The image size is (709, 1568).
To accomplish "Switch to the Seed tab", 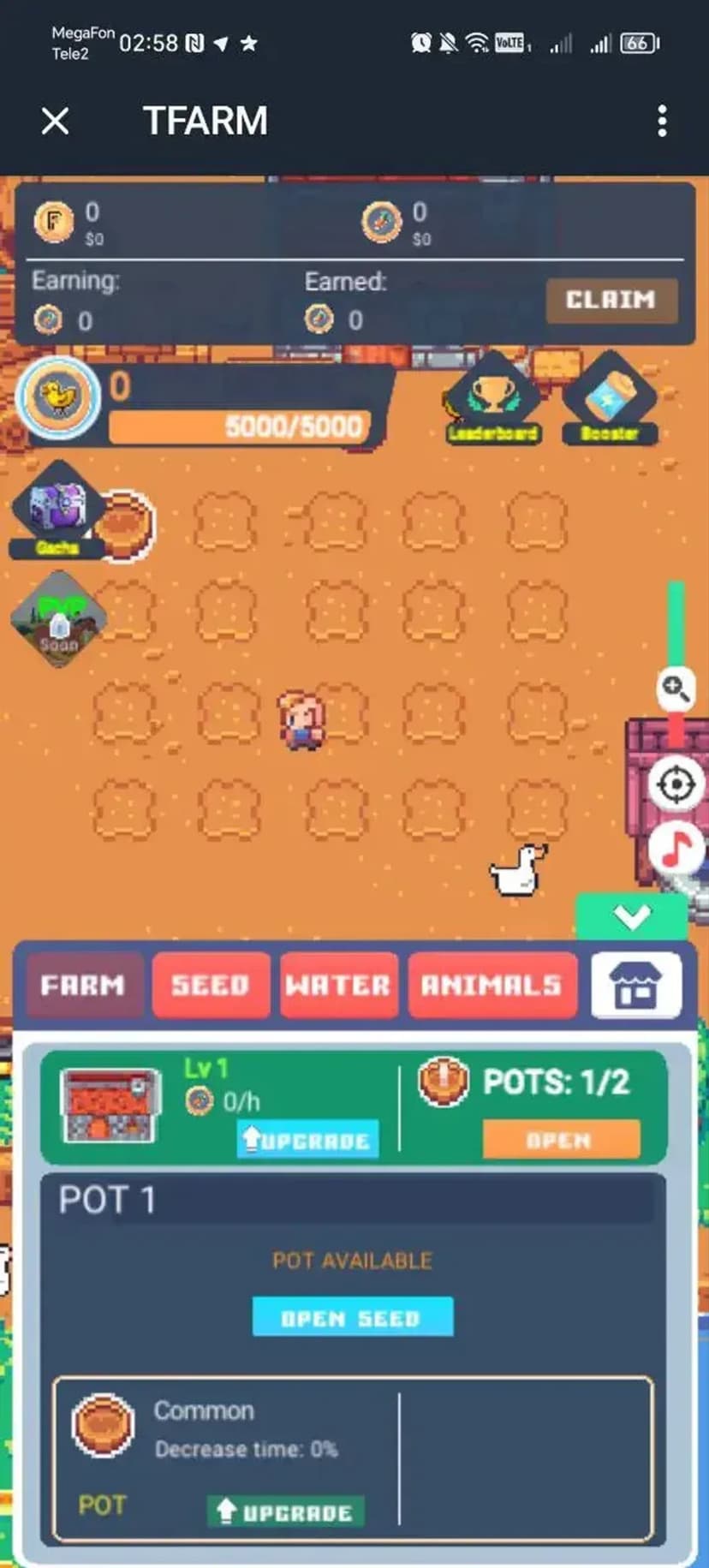I will click(x=211, y=985).
